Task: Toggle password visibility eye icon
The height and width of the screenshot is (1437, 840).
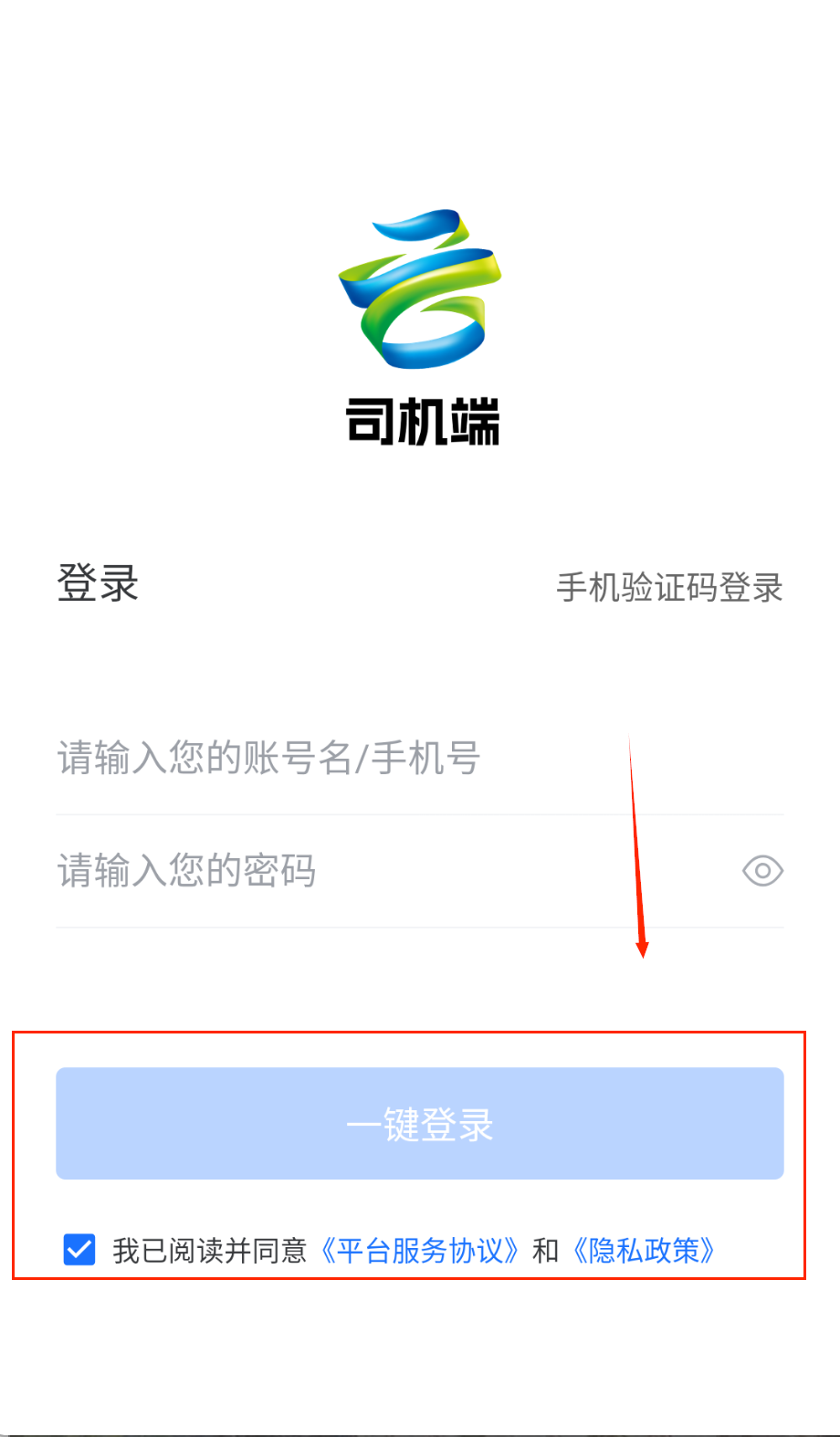Action: click(x=762, y=871)
